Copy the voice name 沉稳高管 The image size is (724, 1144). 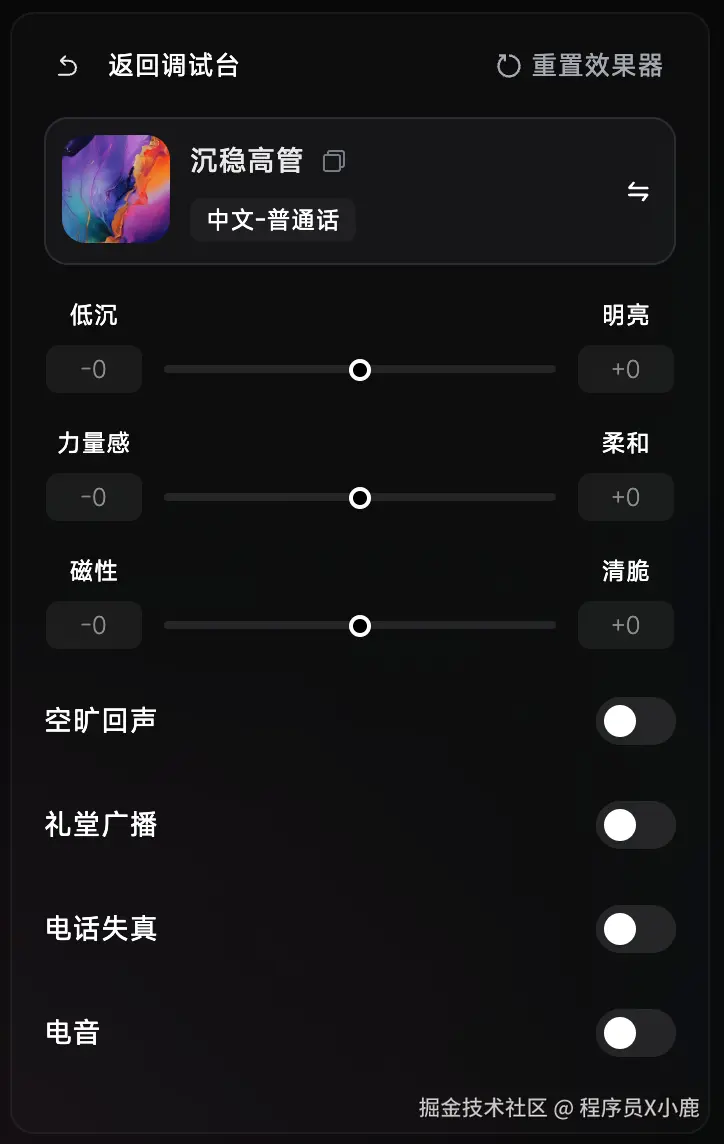coord(334,161)
